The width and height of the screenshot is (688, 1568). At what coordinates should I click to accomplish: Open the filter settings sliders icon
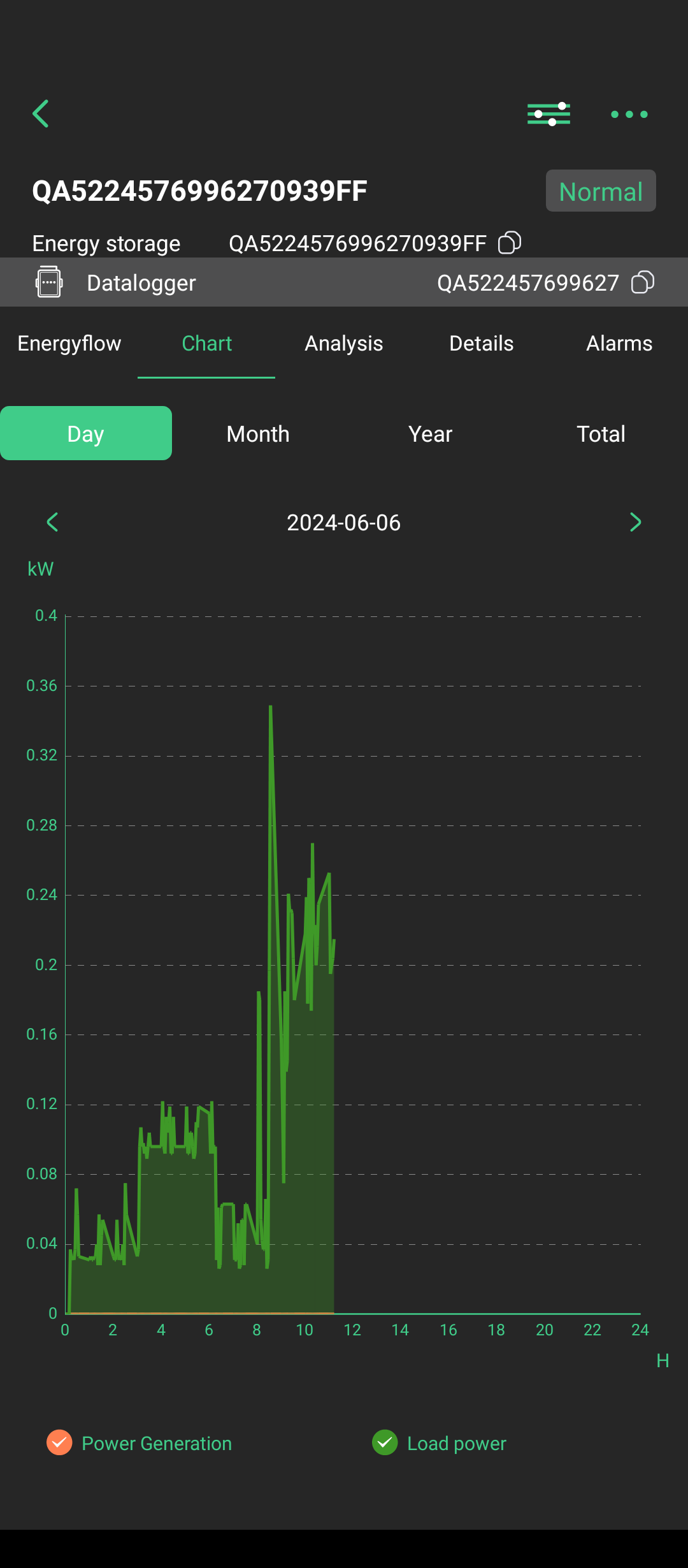click(548, 114)
